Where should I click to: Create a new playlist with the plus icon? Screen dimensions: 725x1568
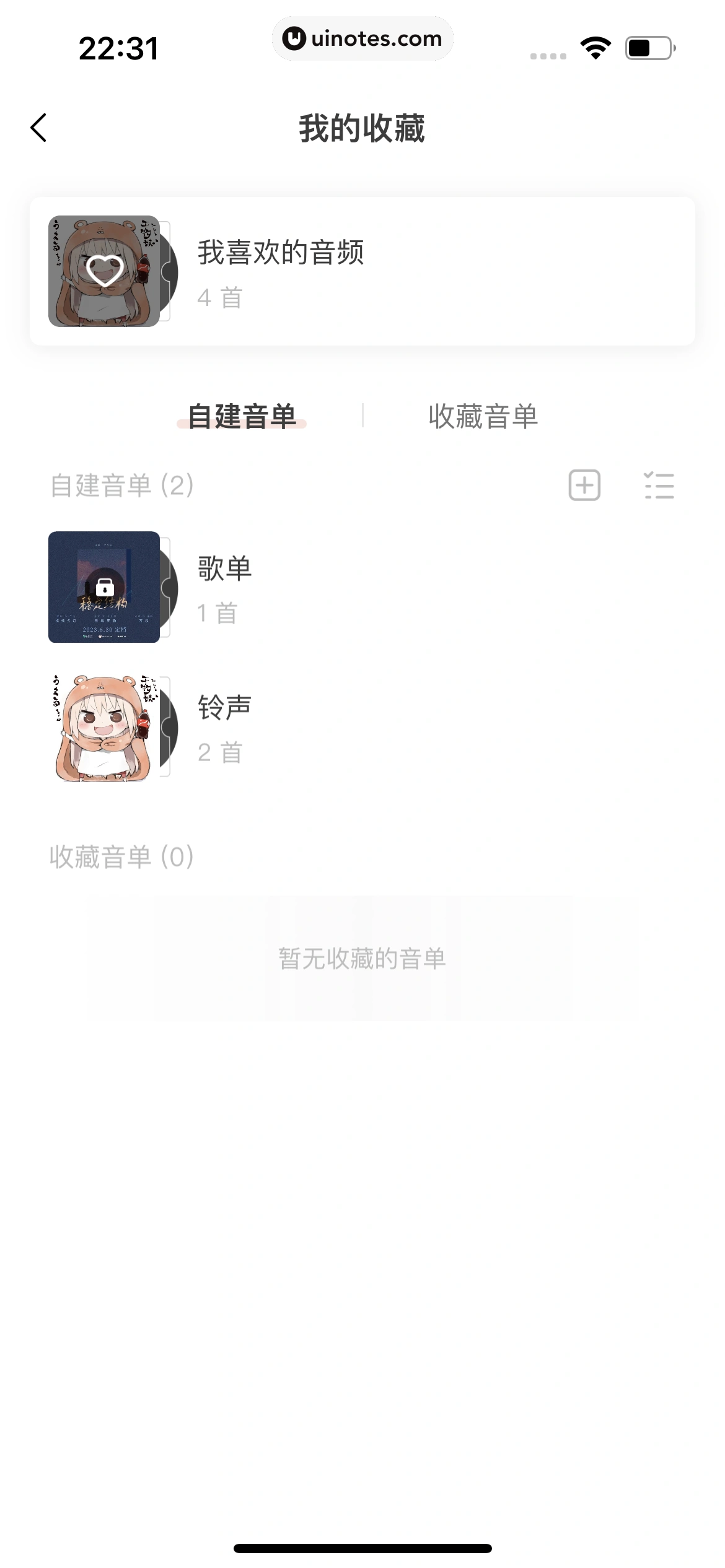tap(584, 485)
